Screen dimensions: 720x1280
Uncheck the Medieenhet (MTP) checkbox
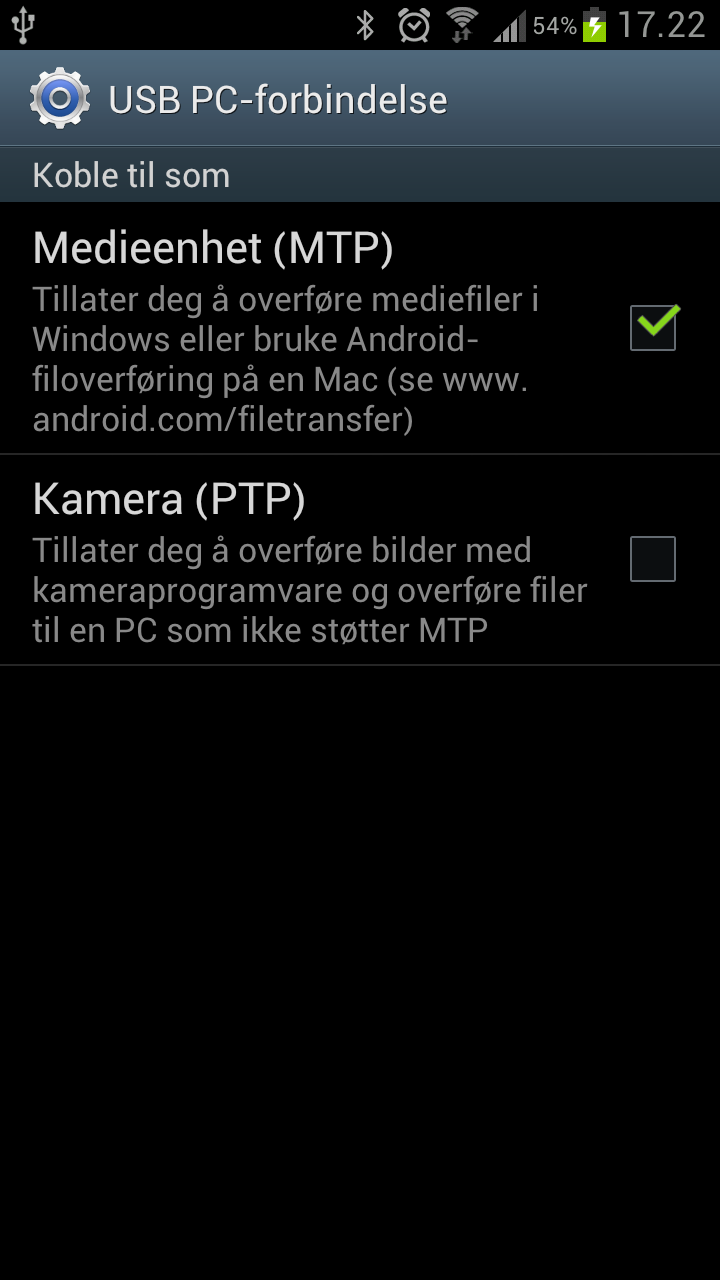pos(653,327)
